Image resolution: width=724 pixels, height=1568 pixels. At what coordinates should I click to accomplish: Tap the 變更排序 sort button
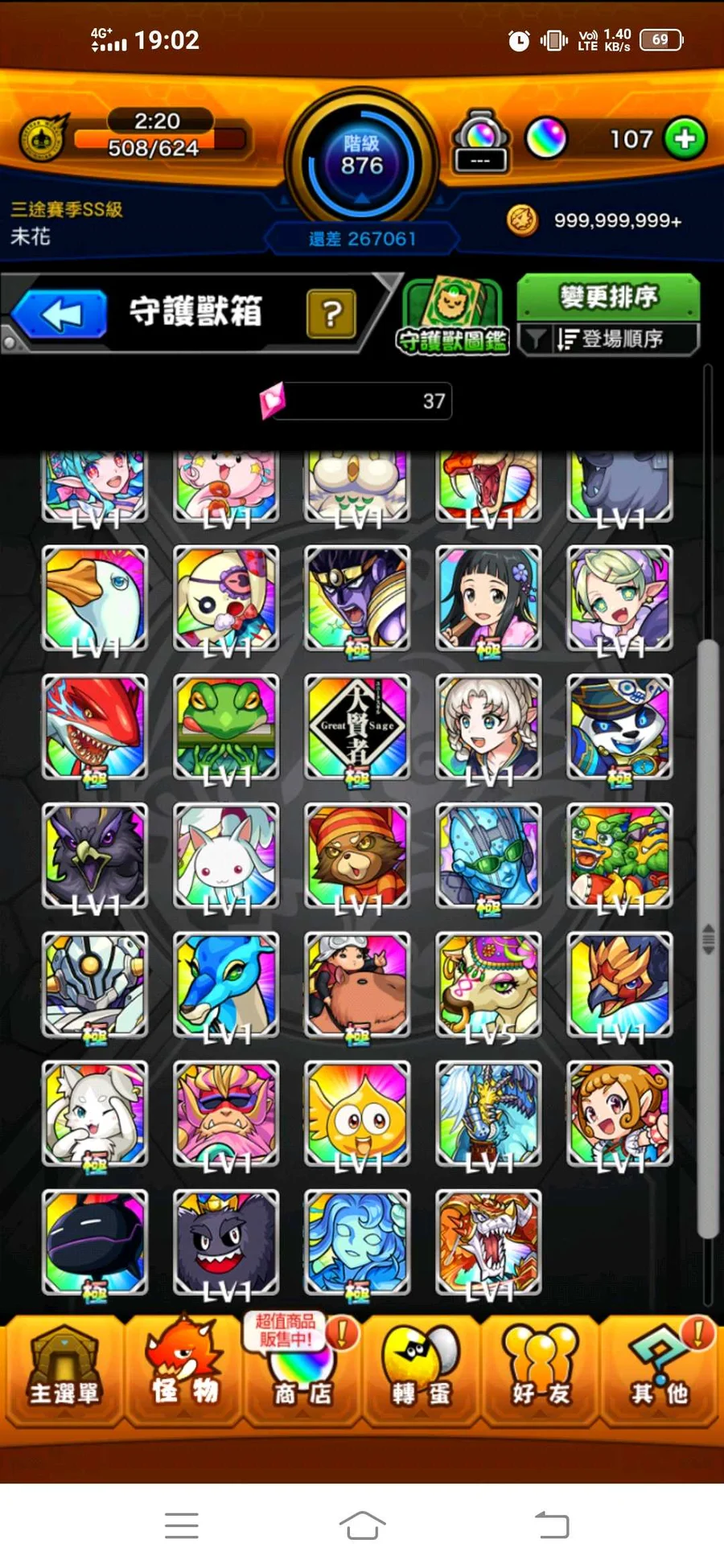click(608, 297)
